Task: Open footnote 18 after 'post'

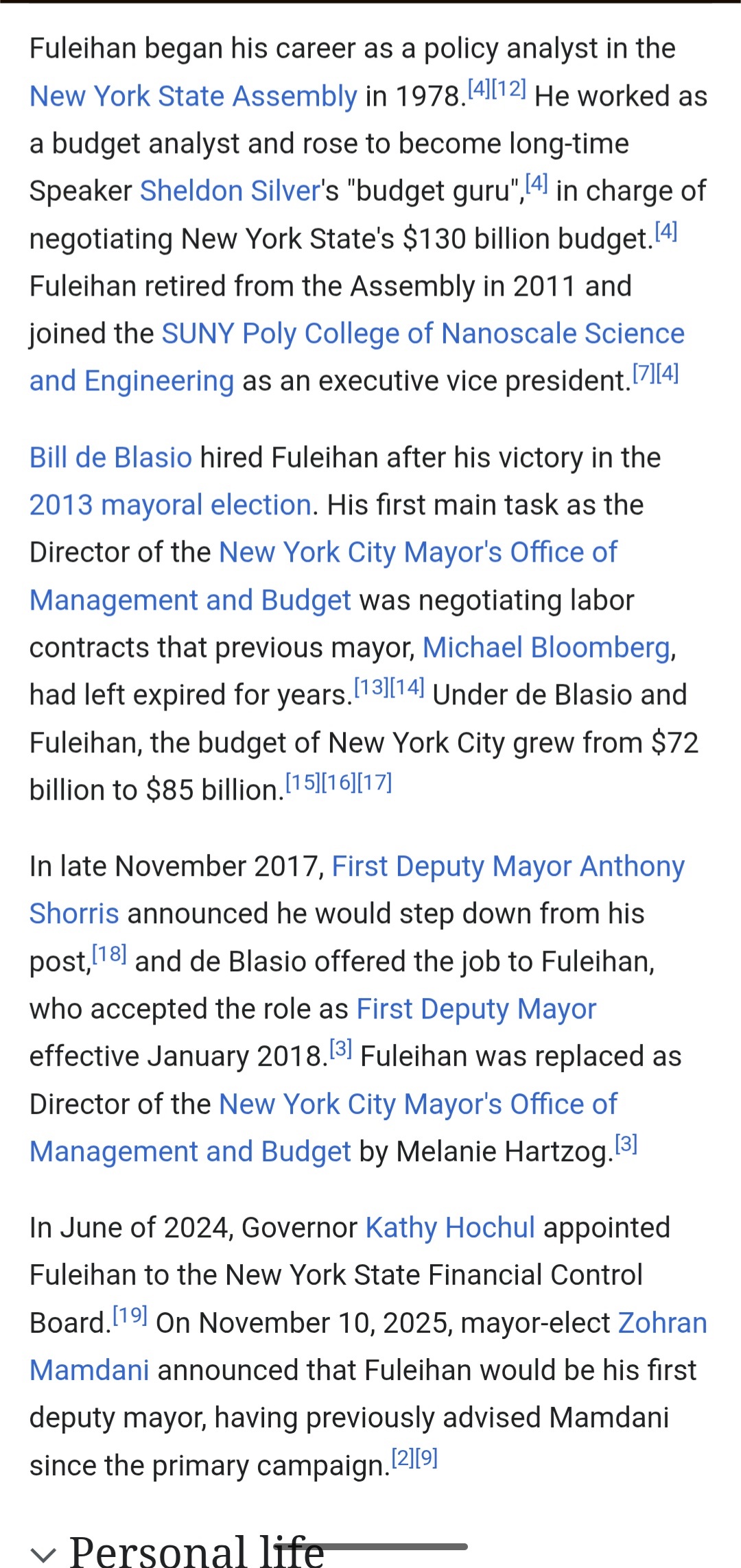Action: (109, 954)
